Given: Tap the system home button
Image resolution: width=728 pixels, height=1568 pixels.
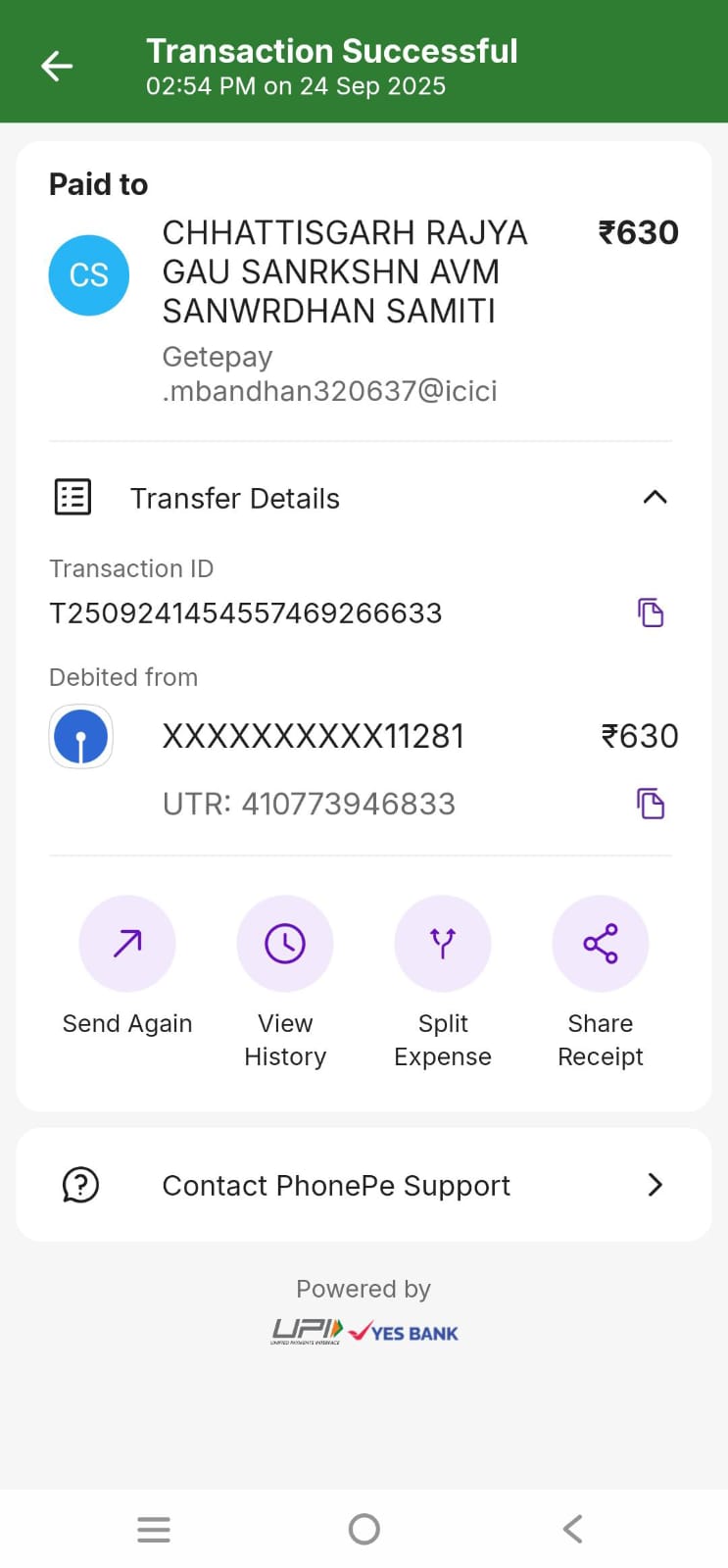Looking at the screenshot, I should tap(364, 1529).
